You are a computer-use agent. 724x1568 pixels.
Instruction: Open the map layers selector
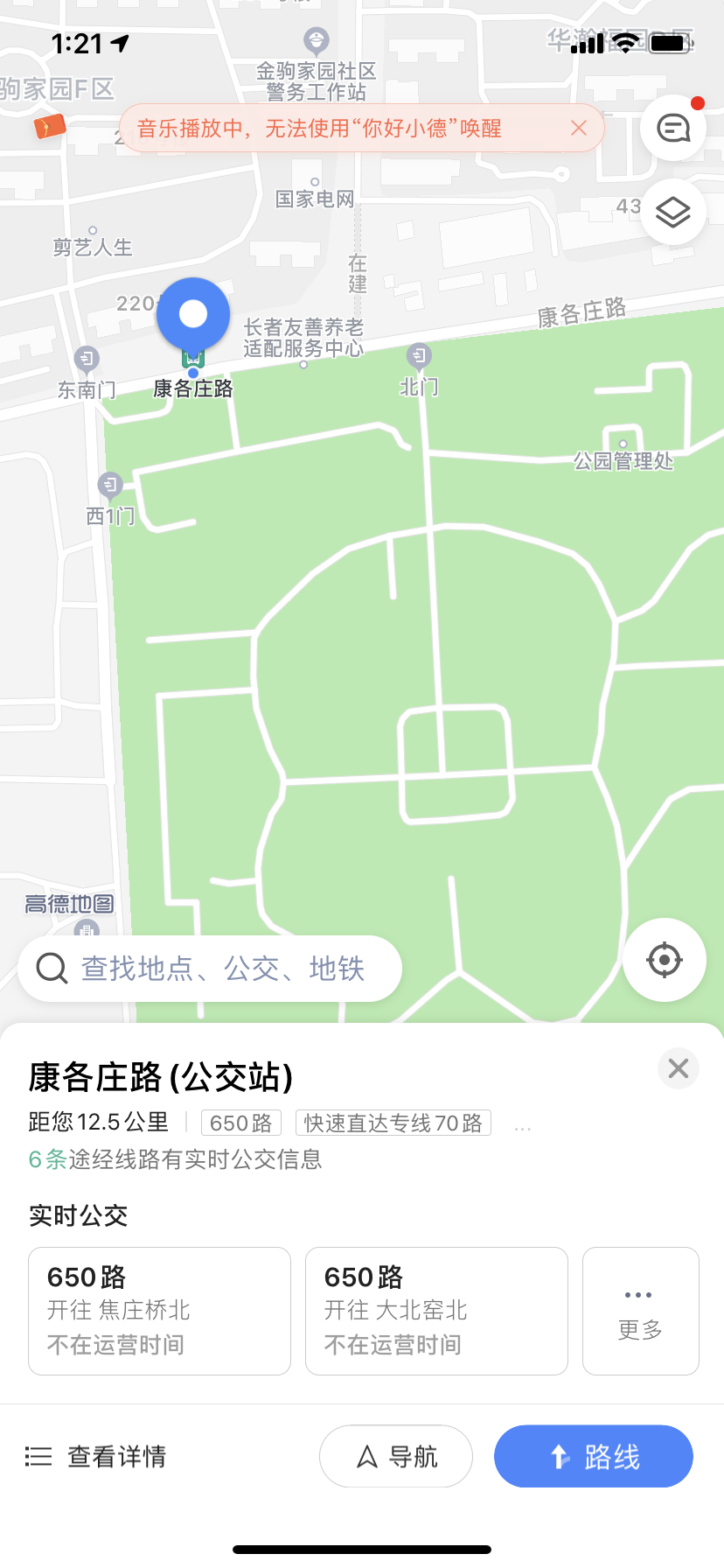673,213
